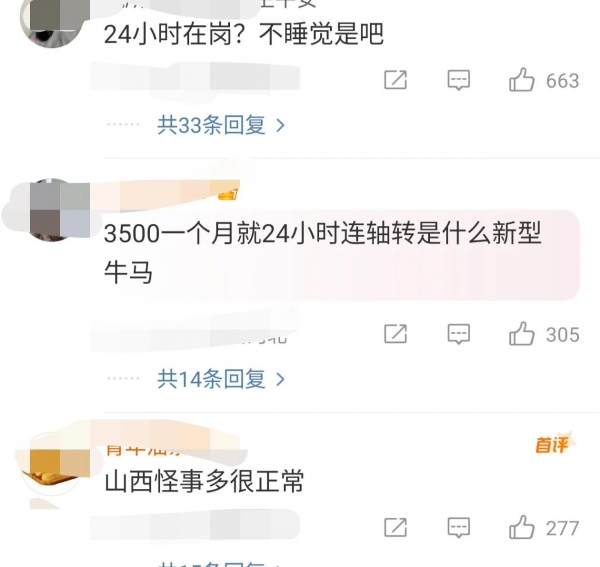Share the '3500一个月' comment

point(396,334)
